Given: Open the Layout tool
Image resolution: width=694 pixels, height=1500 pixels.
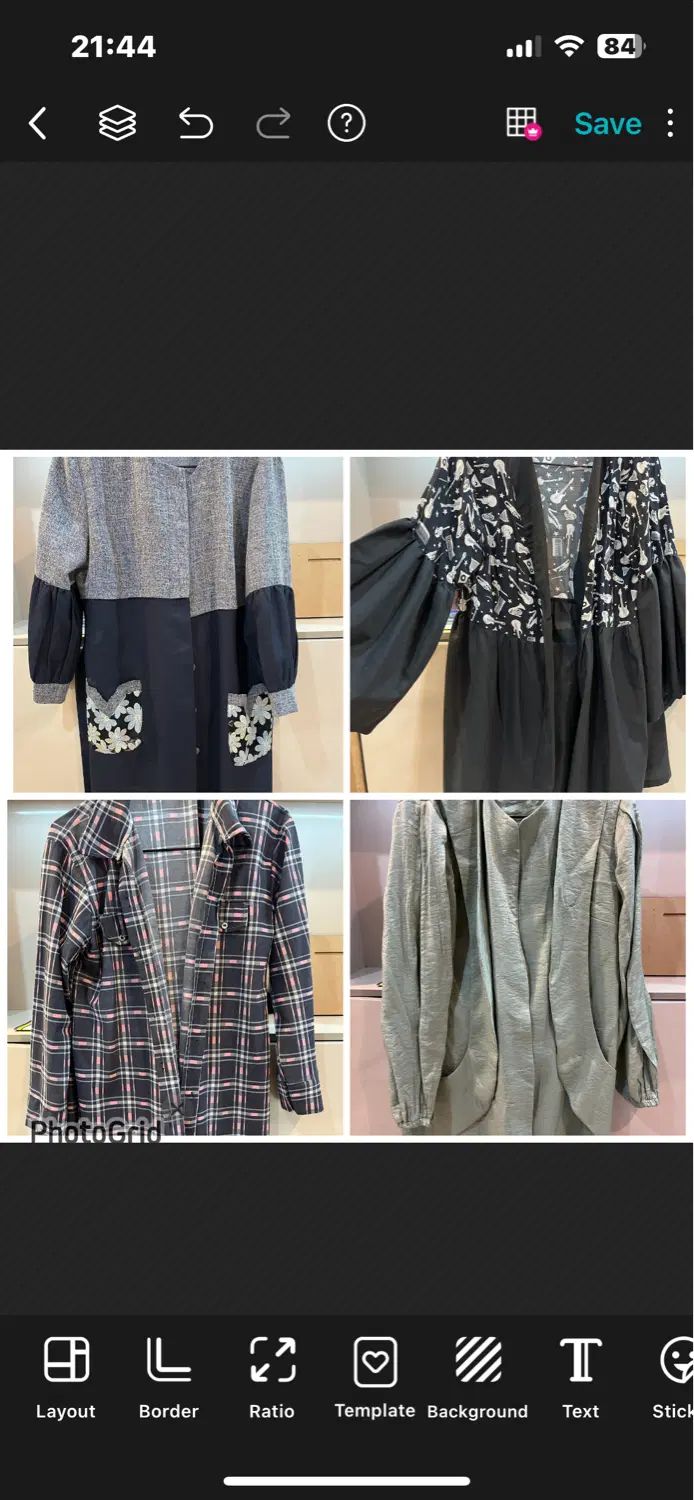Looking at the screenshot, I should point(66,1377).
